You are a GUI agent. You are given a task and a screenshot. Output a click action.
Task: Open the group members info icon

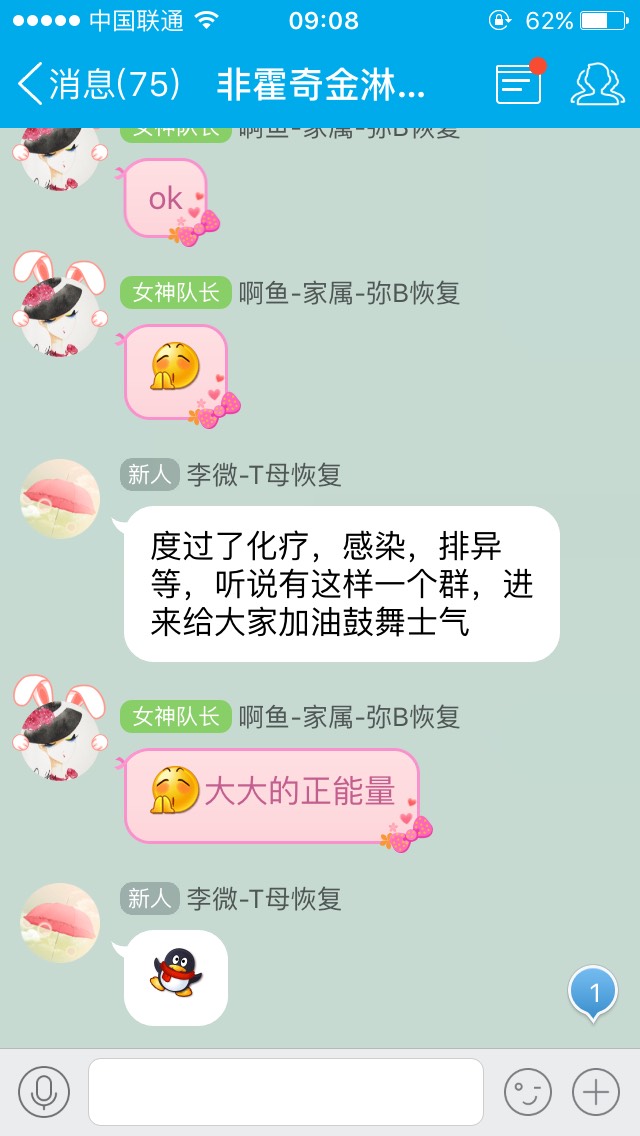coord(596,84)
